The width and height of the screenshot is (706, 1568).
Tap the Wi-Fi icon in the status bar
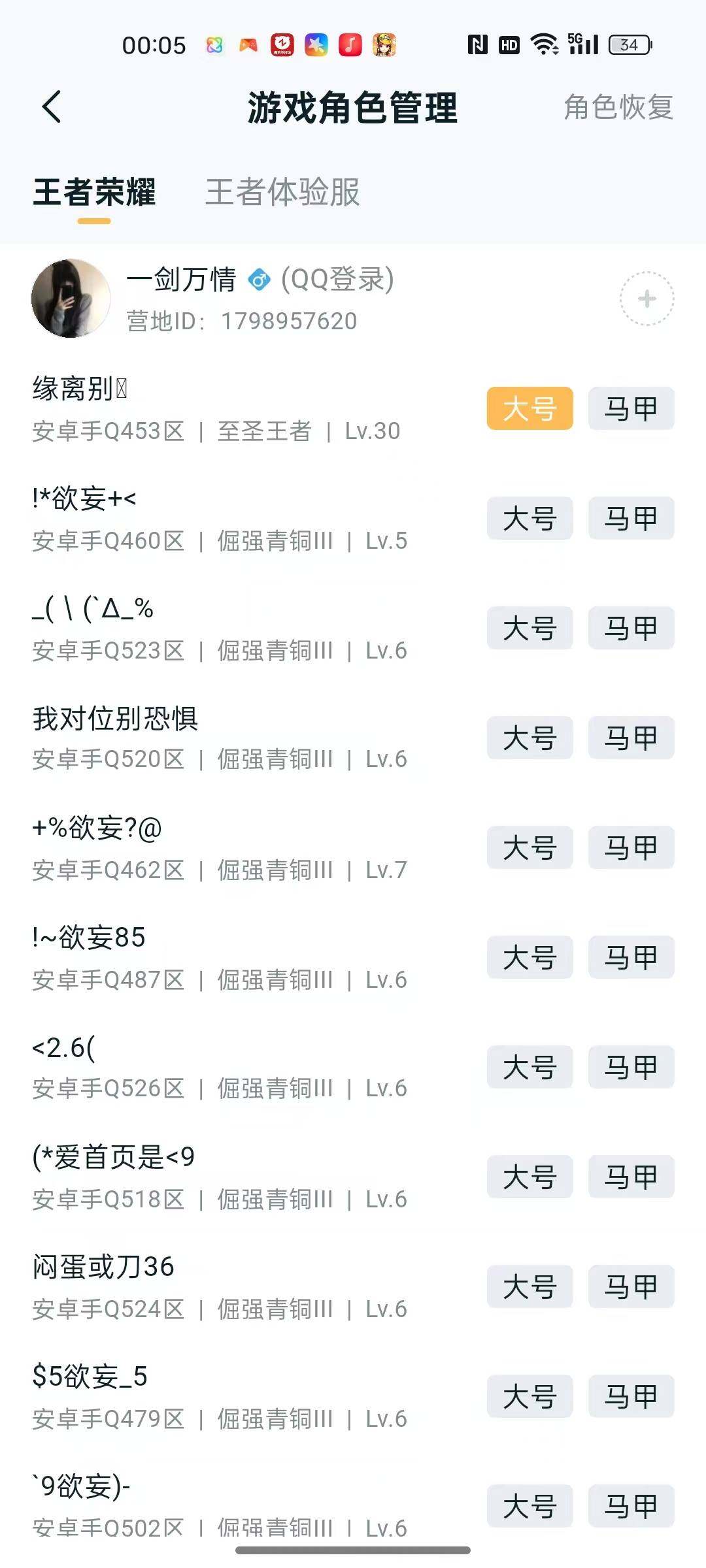pyautogui.click(x=545, y=44)
